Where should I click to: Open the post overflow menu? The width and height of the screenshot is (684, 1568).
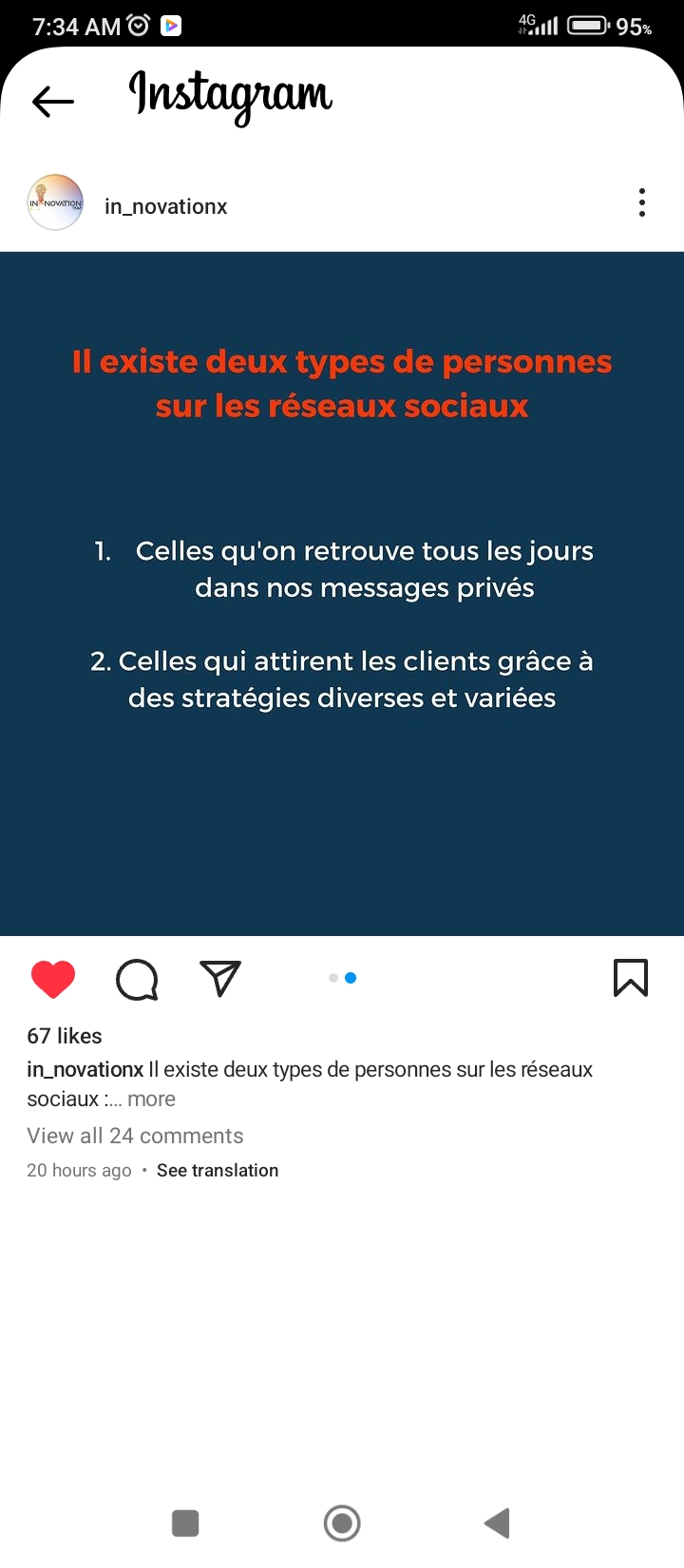pos(642,202)
